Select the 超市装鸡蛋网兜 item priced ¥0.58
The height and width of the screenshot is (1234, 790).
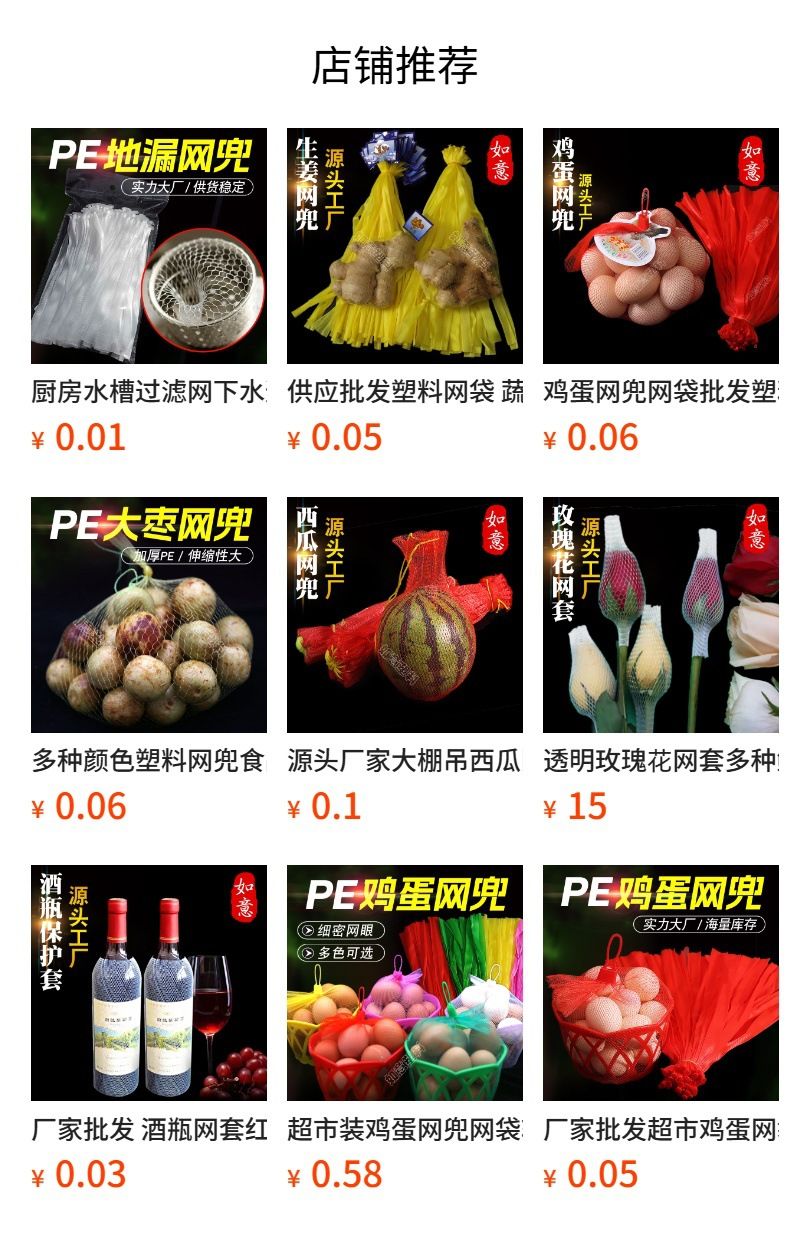pos(405,983)
